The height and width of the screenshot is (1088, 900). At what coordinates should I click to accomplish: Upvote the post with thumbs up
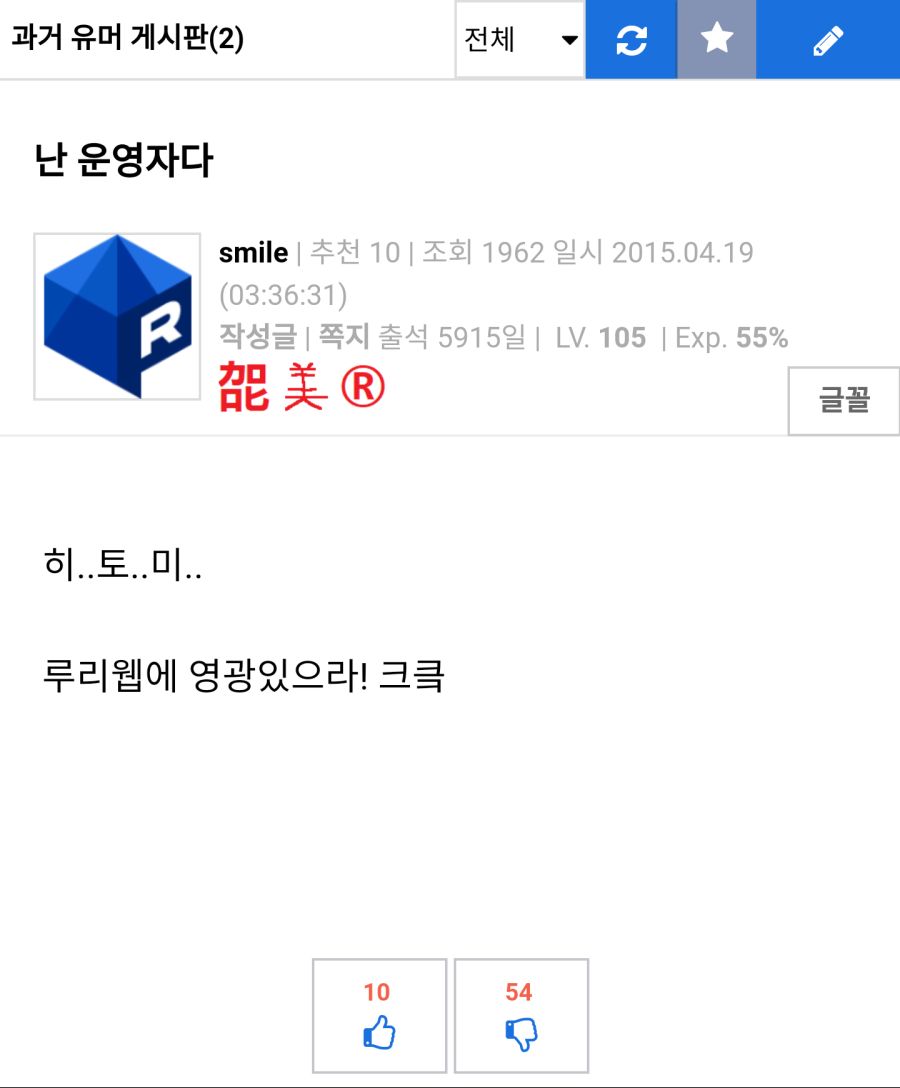coord(379,1015)
